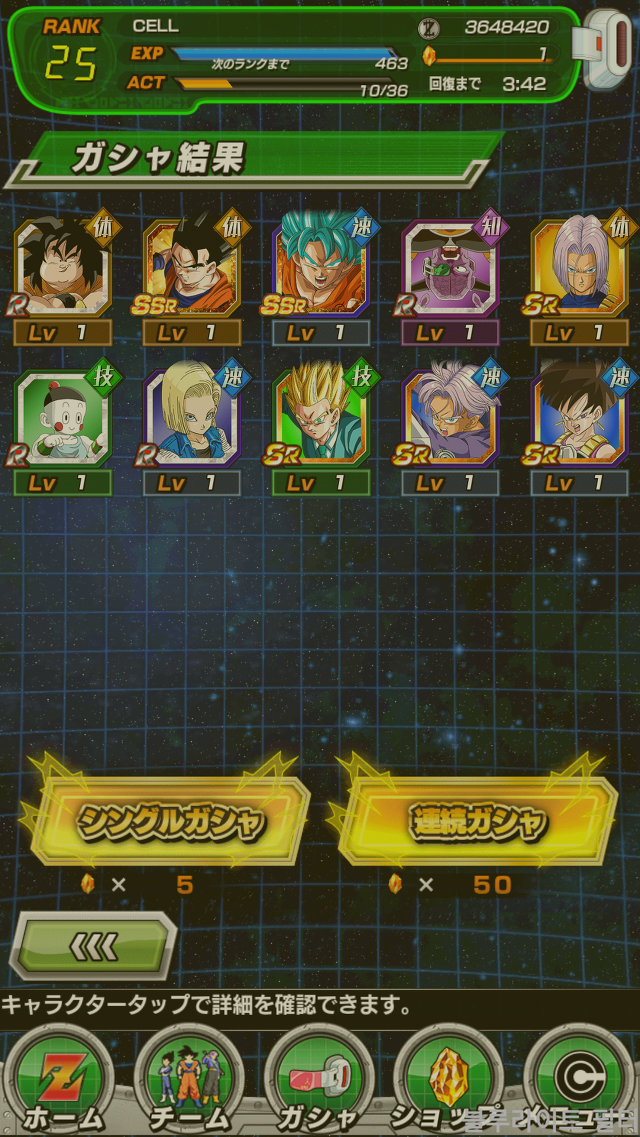View details of R Yajirobe card

62,270
